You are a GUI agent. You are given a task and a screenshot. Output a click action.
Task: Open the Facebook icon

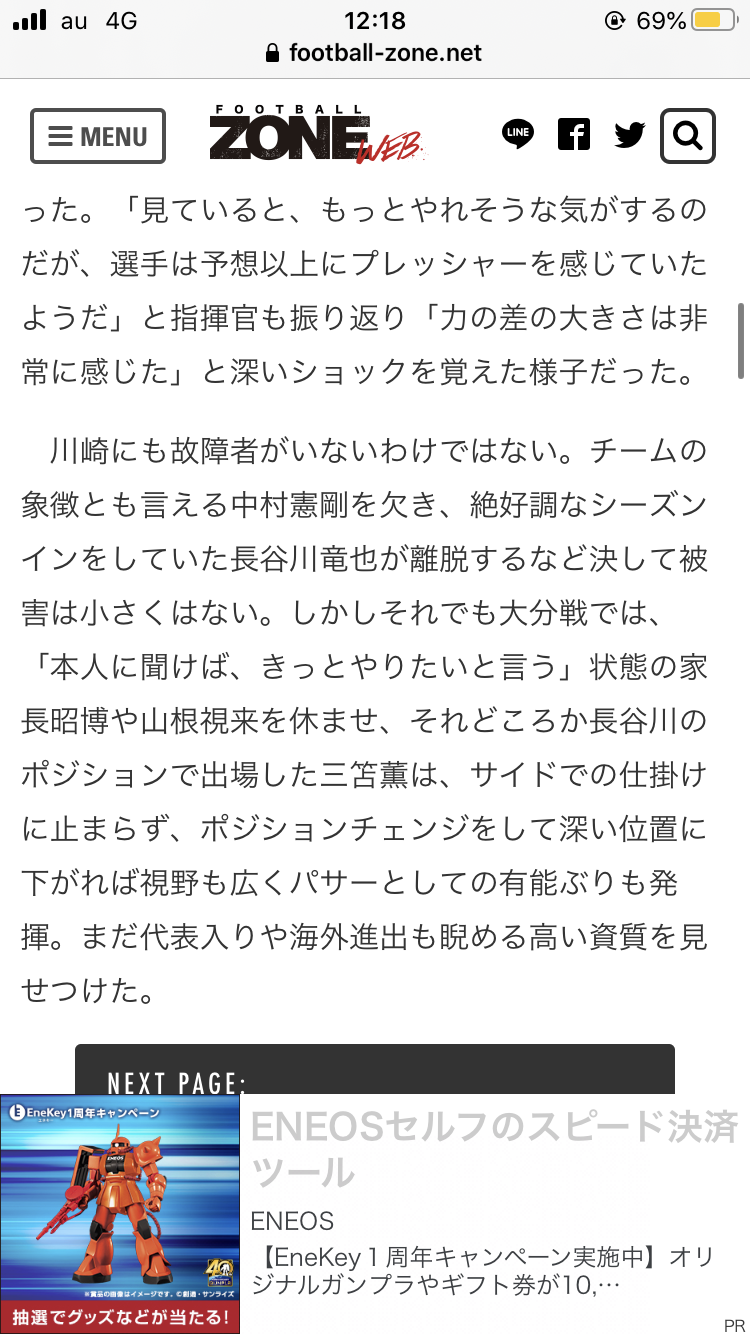(x=574, y=134)
